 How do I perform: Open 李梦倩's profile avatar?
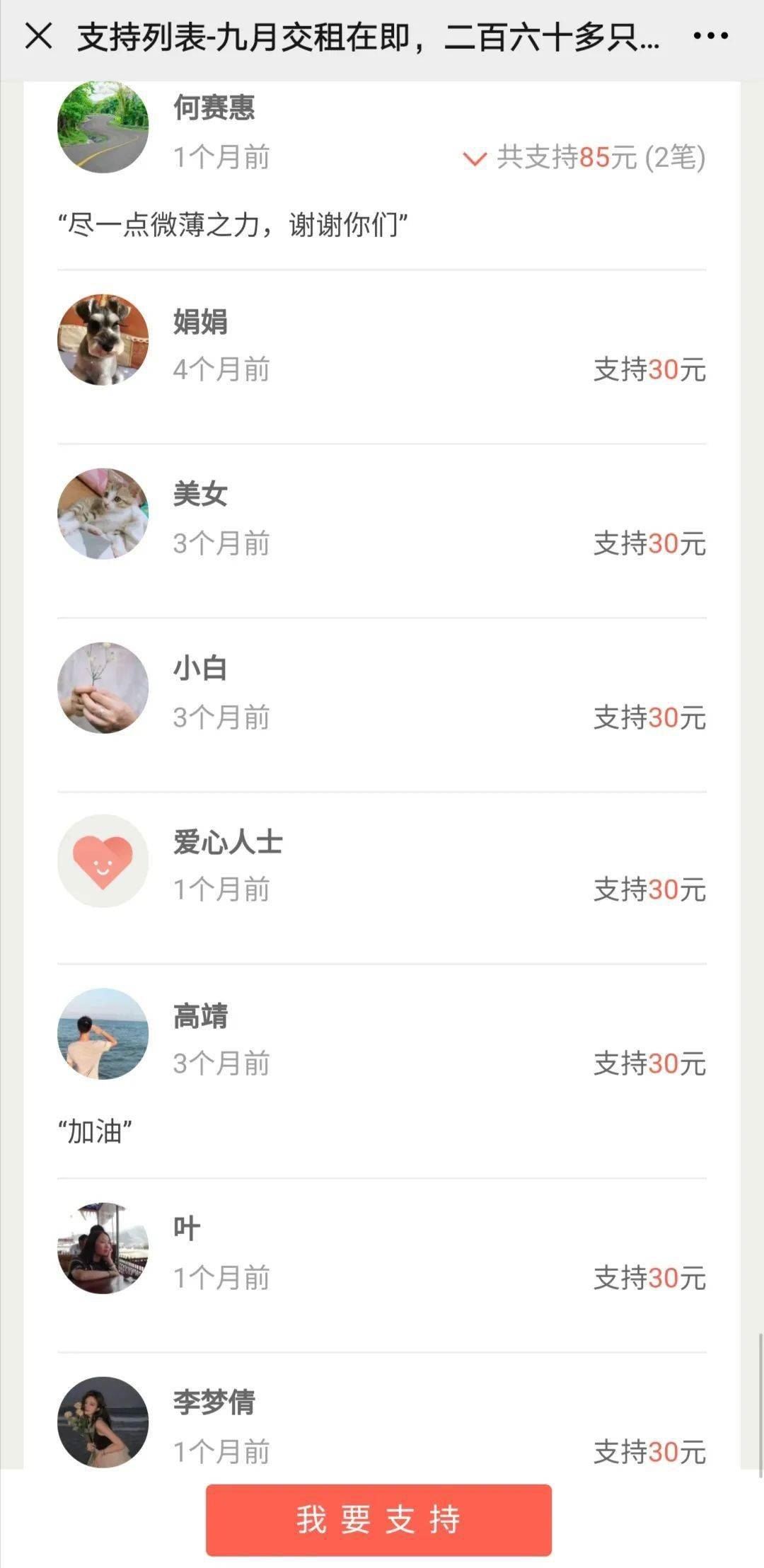103,1424
